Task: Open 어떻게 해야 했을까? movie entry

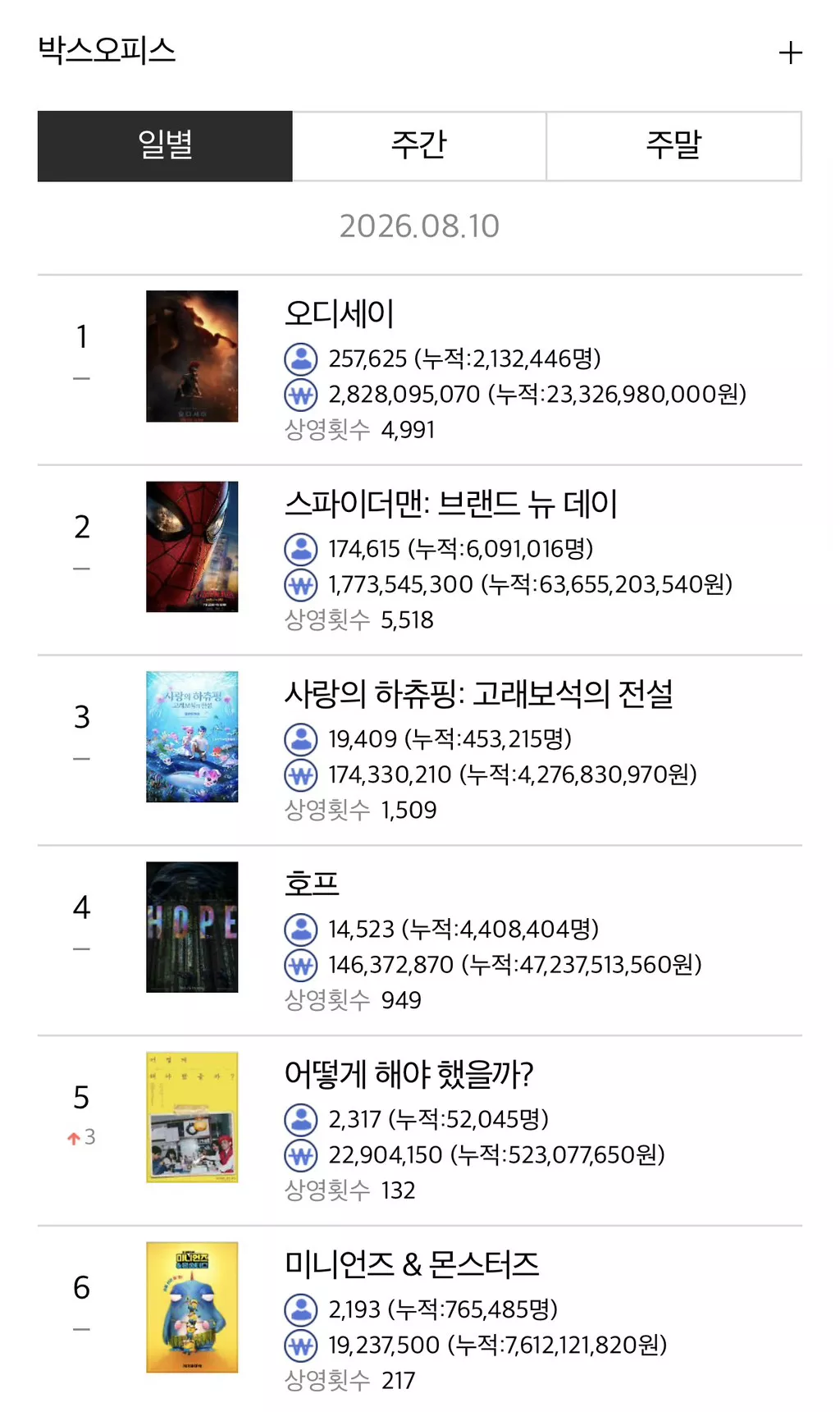Action: (420, 1131)
